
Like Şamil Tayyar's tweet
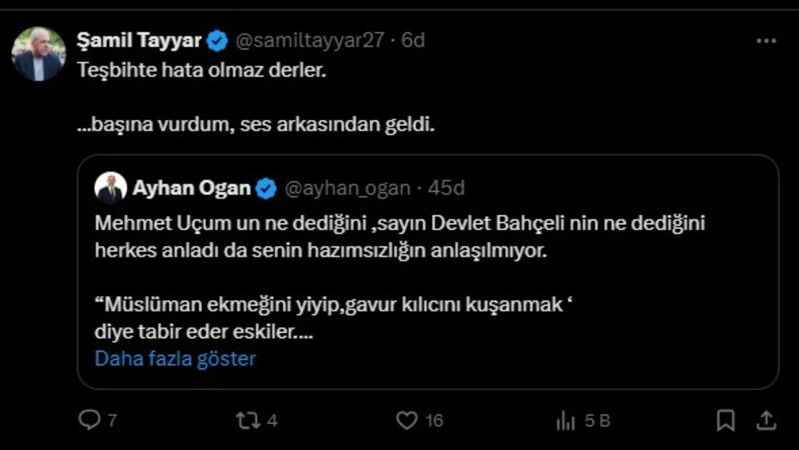click(x=405, y=421)
